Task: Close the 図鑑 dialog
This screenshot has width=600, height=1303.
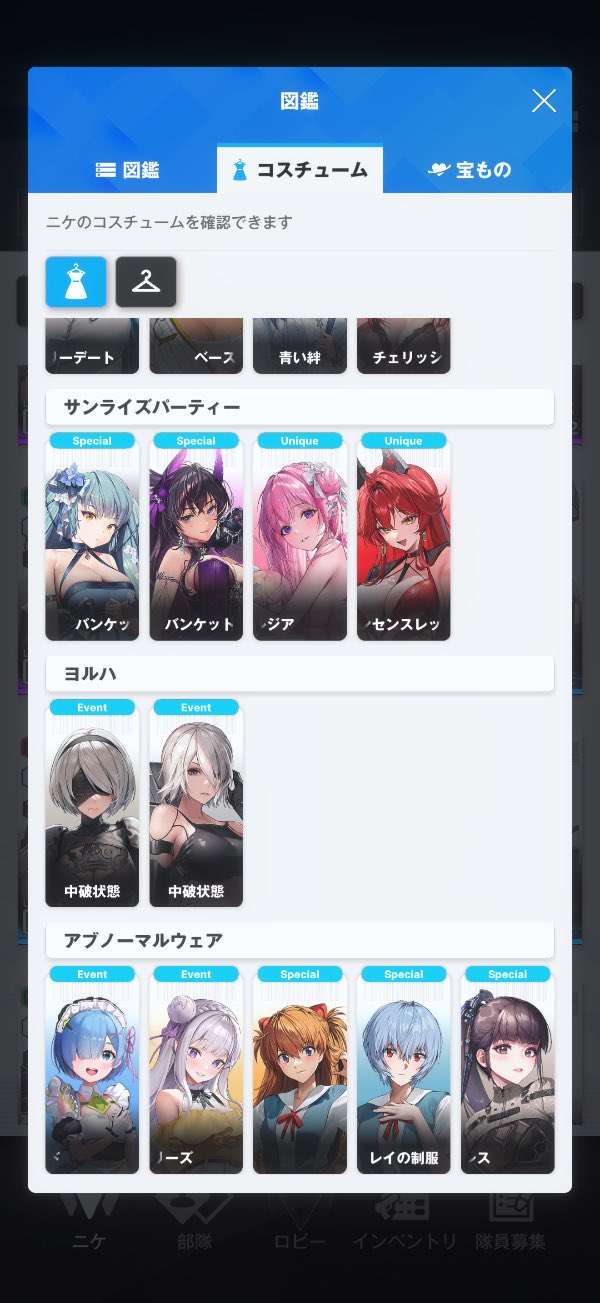Action: click(543, 101)
